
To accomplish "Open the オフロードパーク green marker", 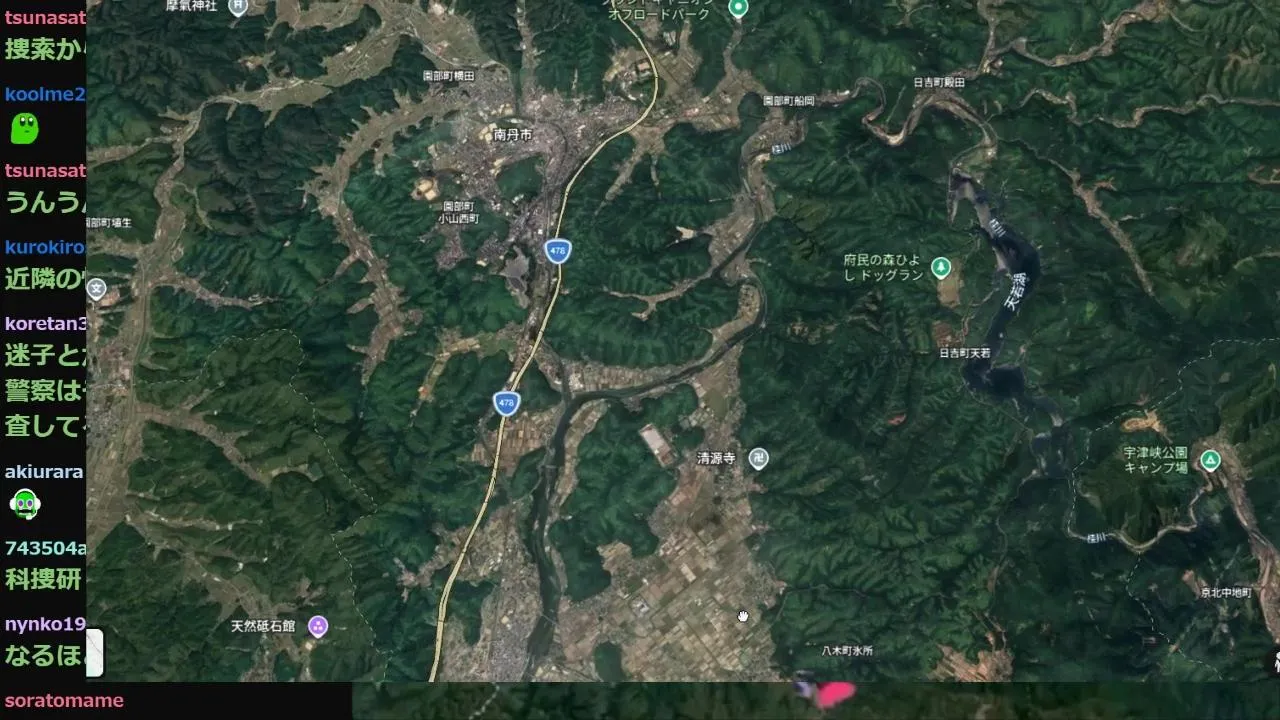I will (x=738, y=9).
